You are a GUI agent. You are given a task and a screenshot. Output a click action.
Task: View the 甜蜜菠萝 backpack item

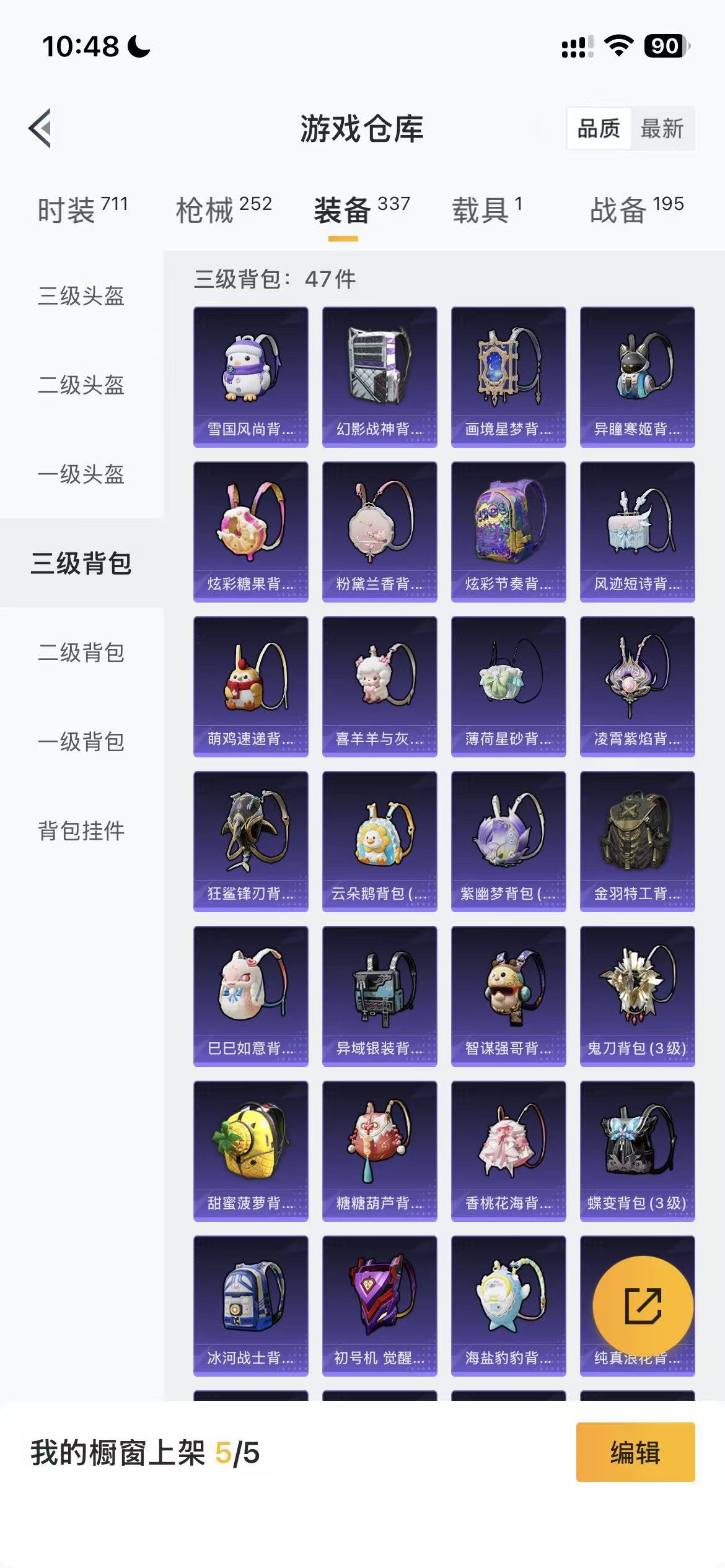pos(251,1151)
